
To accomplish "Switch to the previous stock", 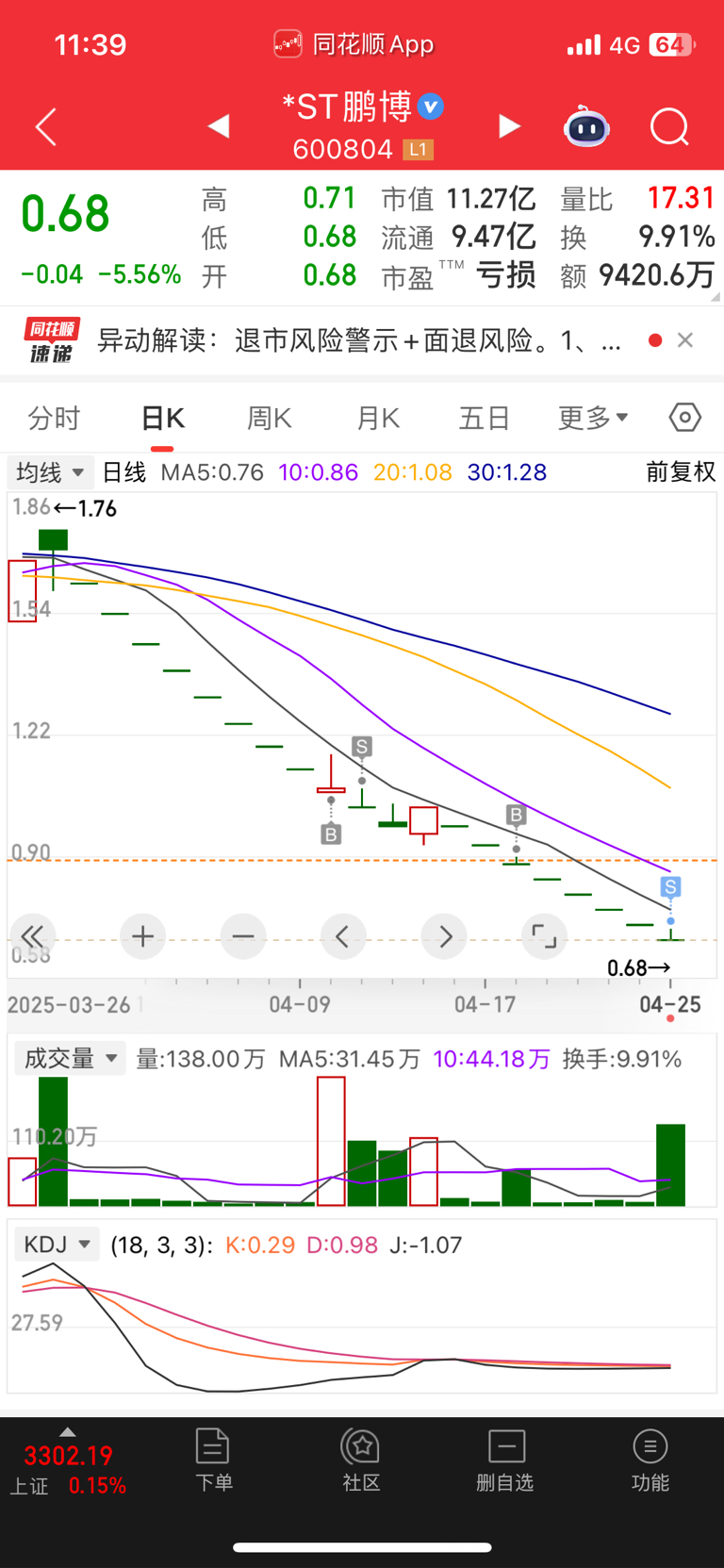I will 219,126.
